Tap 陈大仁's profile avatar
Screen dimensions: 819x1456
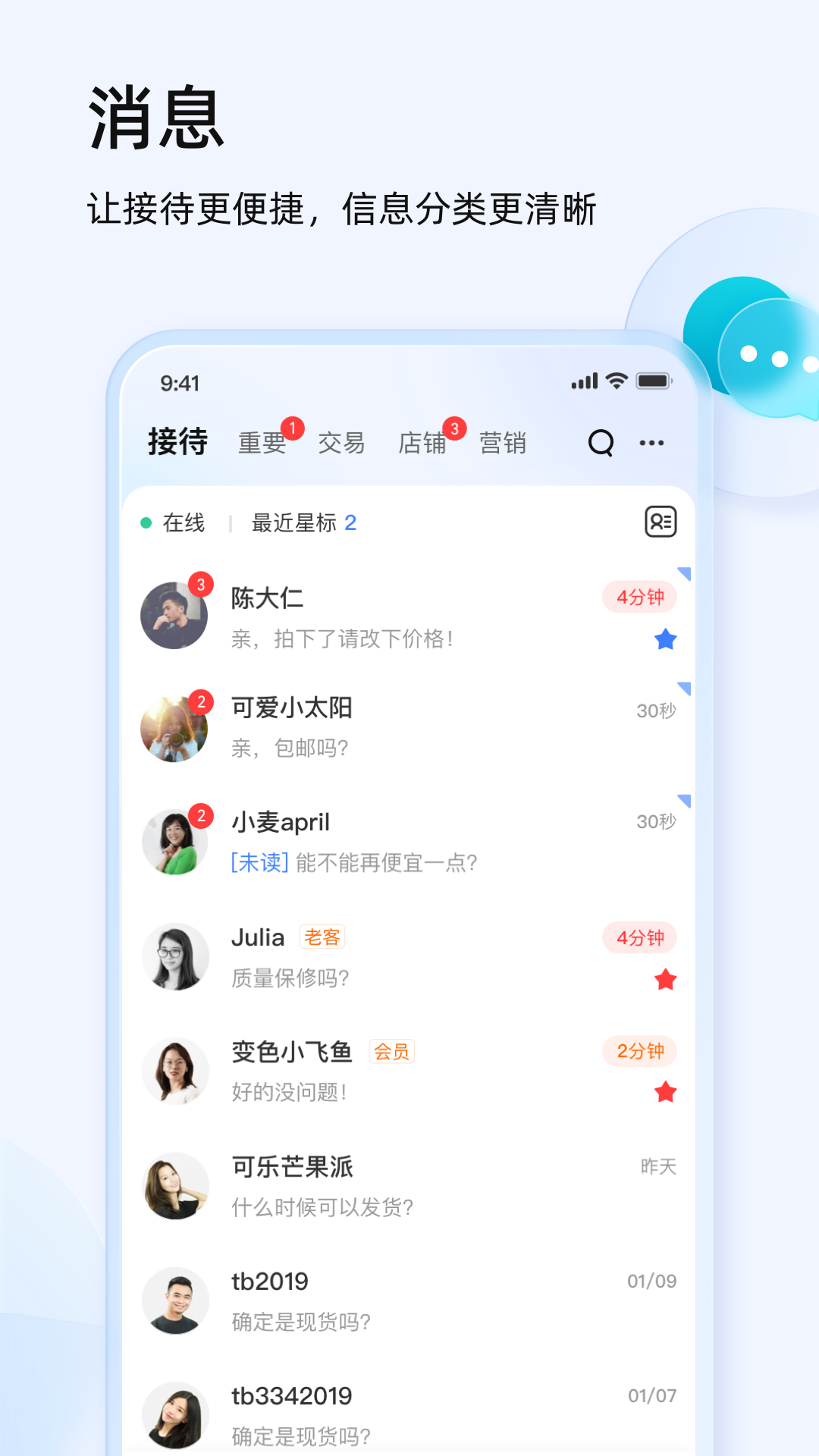(x=174, y=615)
